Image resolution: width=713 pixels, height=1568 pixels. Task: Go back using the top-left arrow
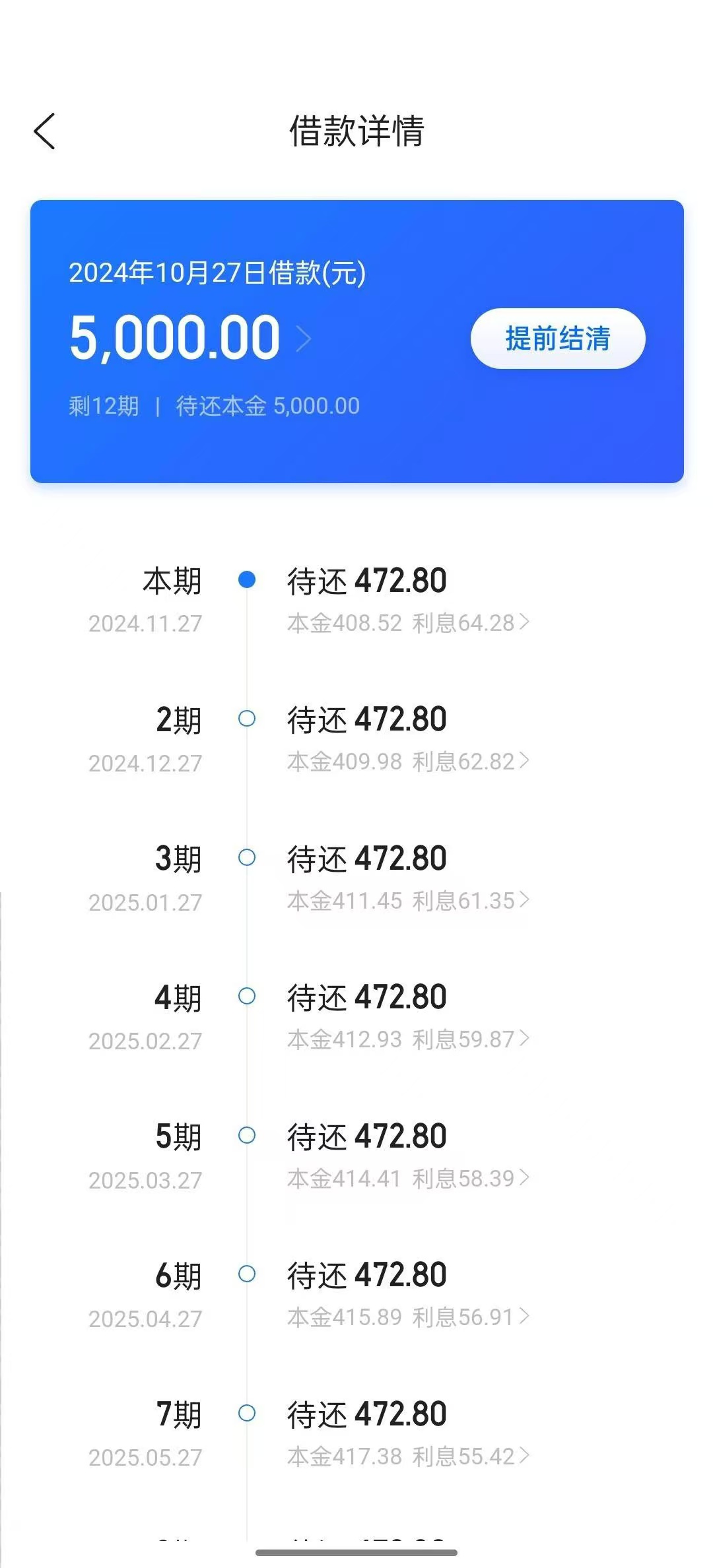45,131
